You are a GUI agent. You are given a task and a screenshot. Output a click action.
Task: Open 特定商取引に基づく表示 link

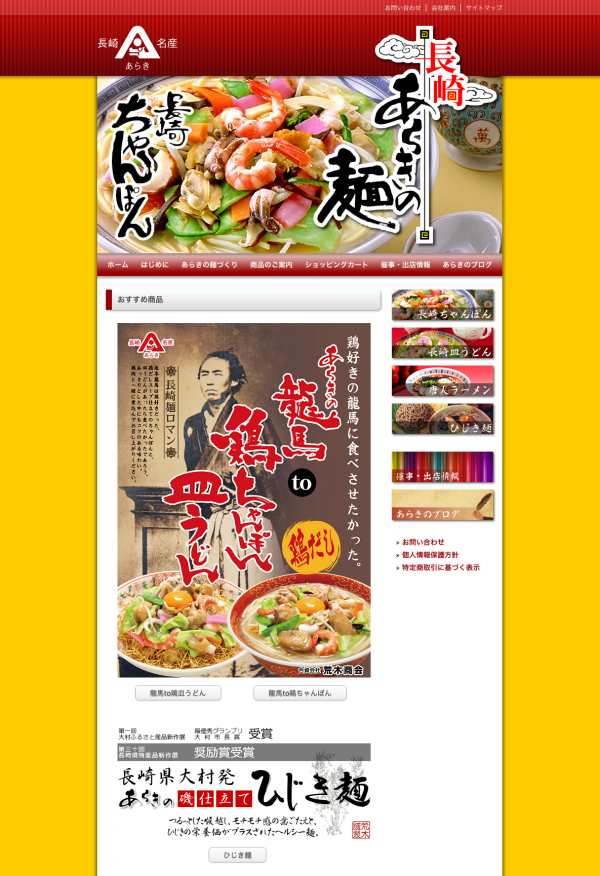point(440,567)
